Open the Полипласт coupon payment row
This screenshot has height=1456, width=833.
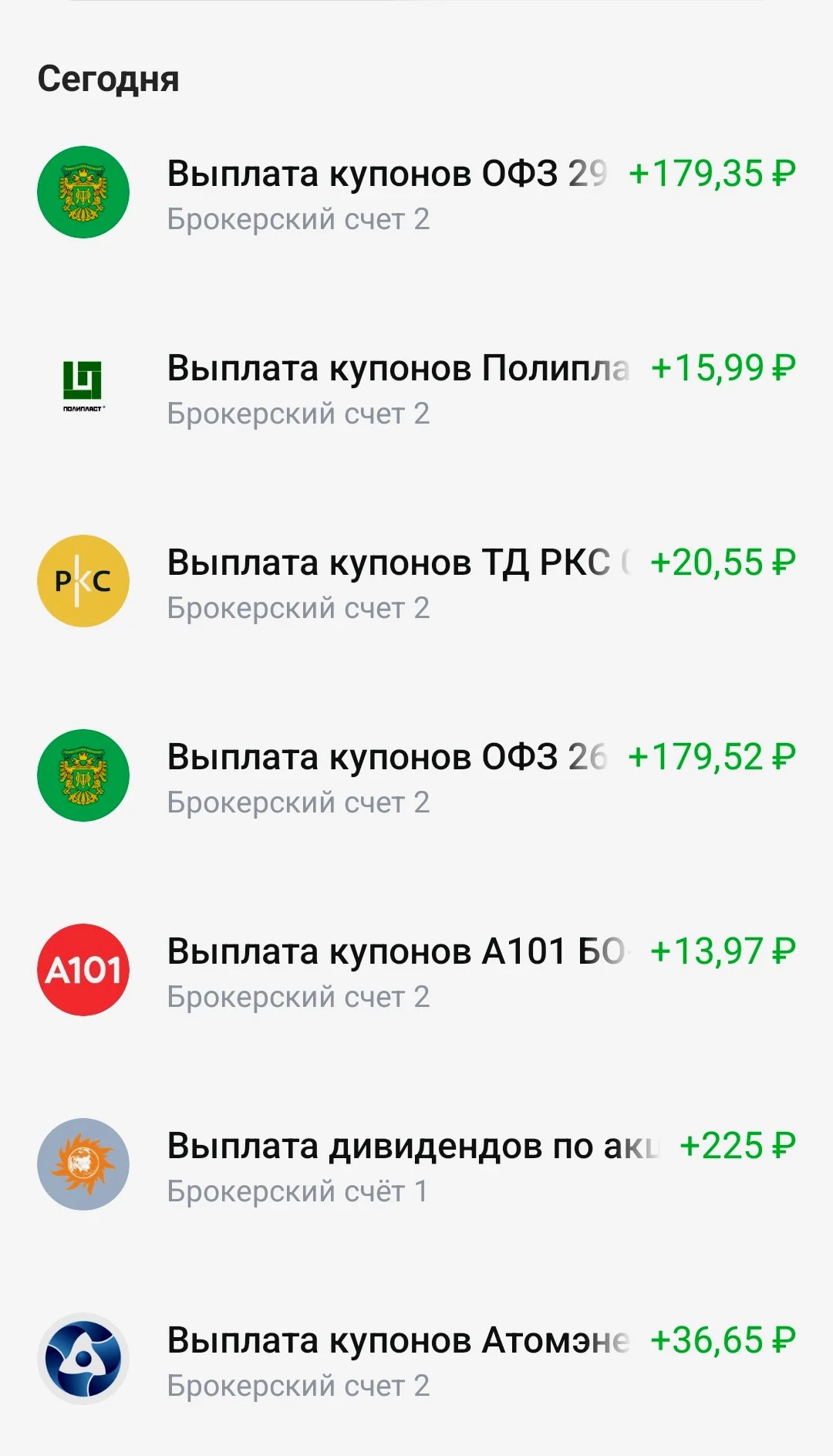click(x=416, y=387)
